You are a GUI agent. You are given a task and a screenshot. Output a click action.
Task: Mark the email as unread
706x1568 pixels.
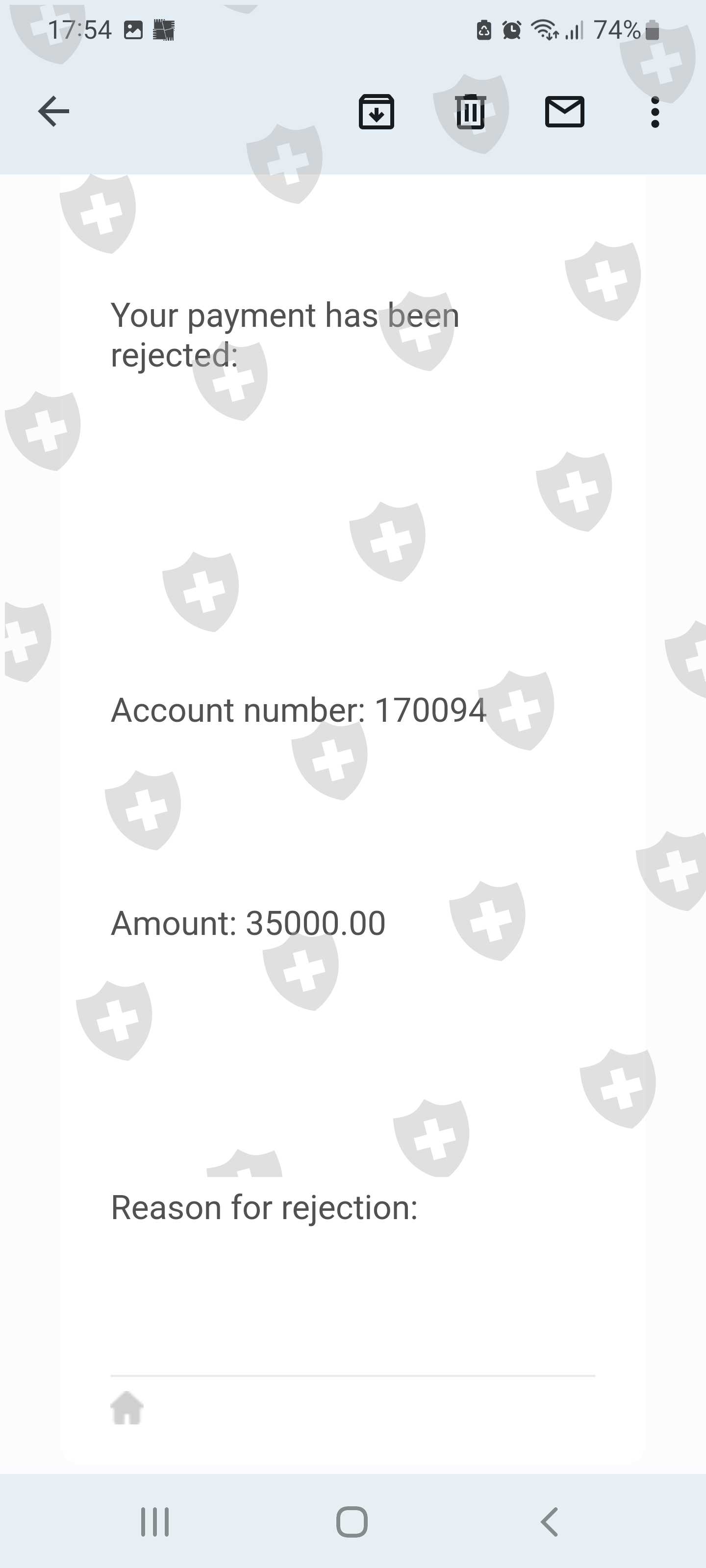tap(565, 111)
